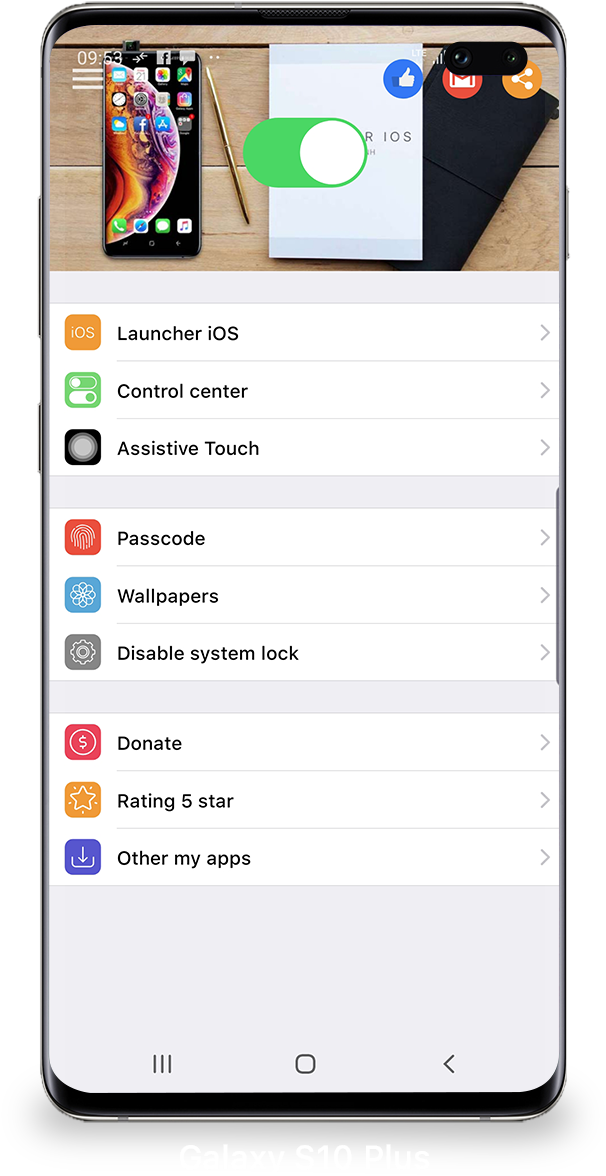Image resolution: width=606 pixels, height=1176 pixels.
Task: Open Assistive Touch settings
Action: [x=304, y=448]
